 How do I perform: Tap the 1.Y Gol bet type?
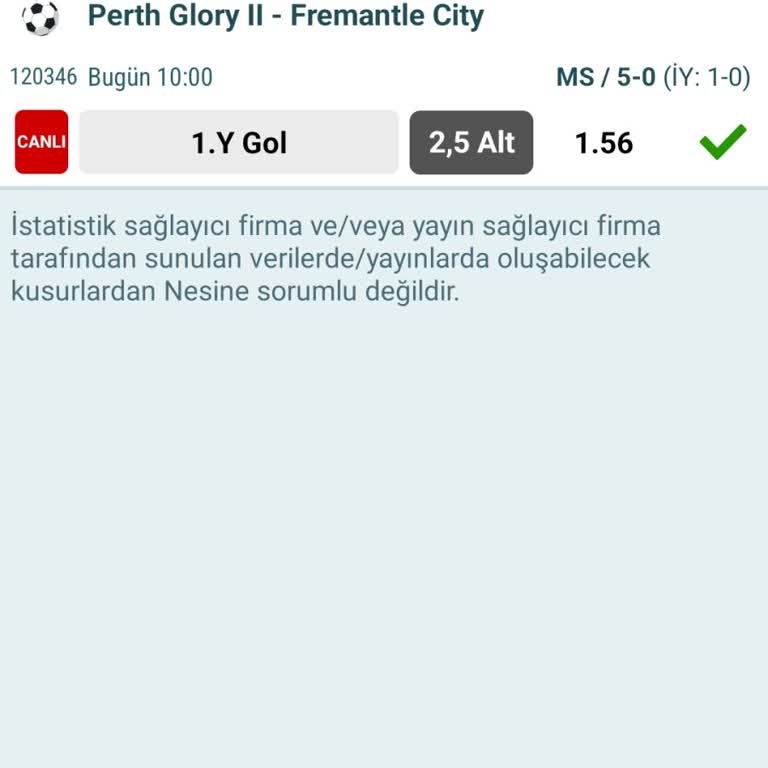coord(239,142)
